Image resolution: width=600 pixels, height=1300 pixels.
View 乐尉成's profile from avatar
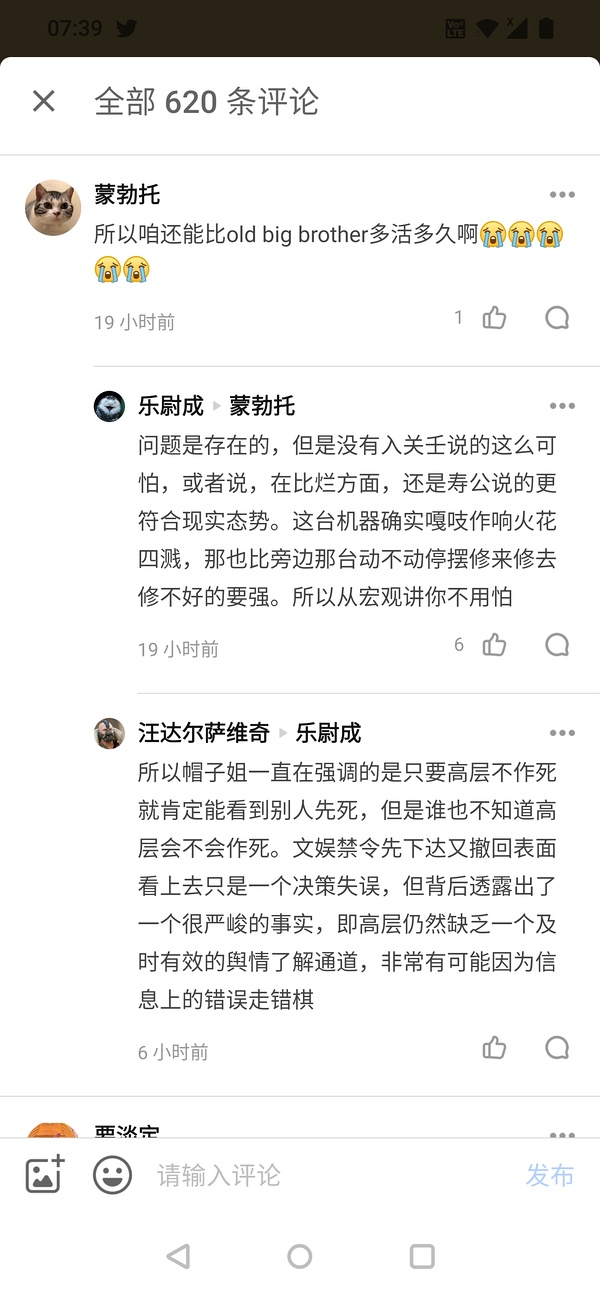pyautogui.click(x=109, y=406)
